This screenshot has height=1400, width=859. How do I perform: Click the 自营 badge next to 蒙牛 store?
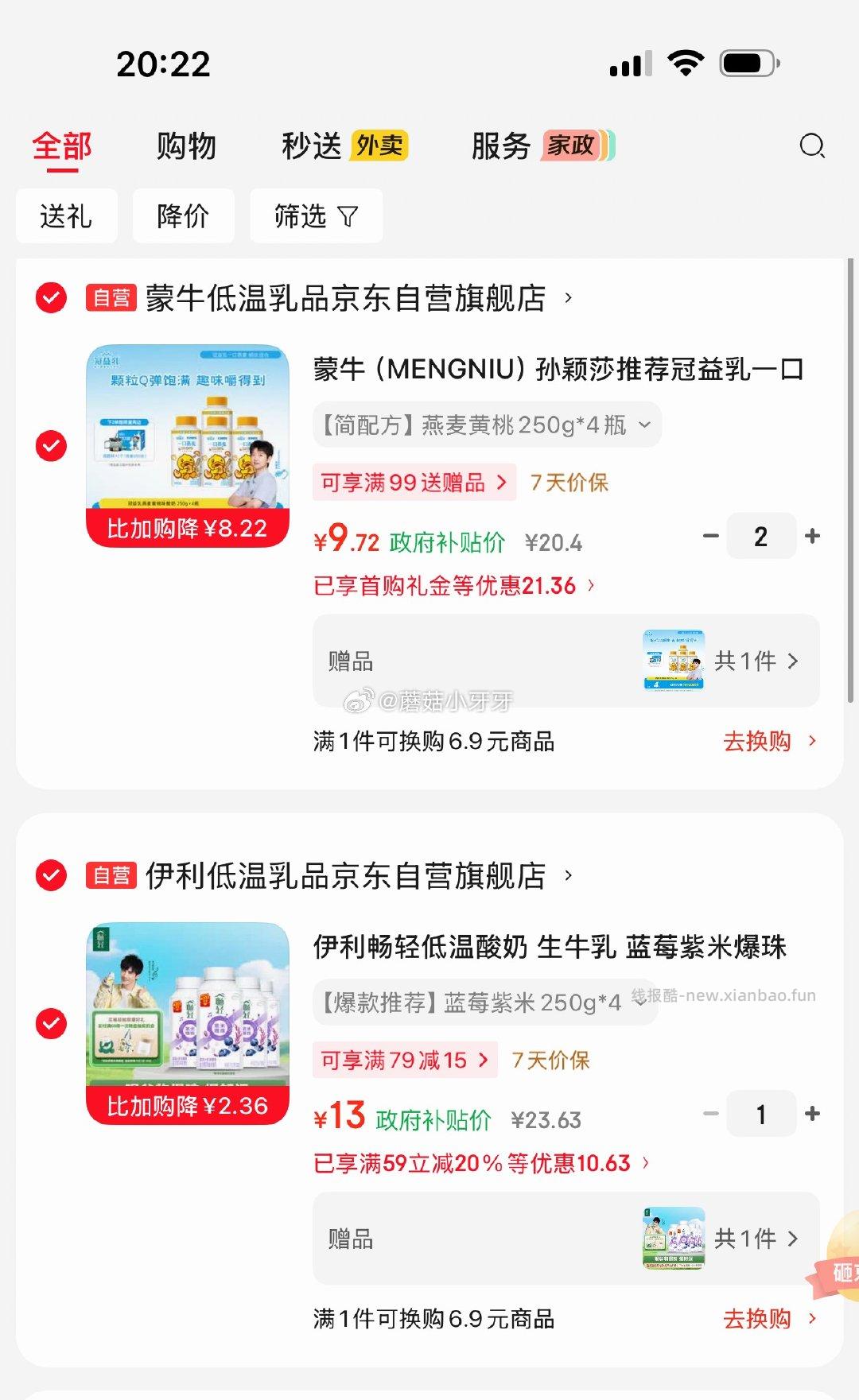click(111, 299)
